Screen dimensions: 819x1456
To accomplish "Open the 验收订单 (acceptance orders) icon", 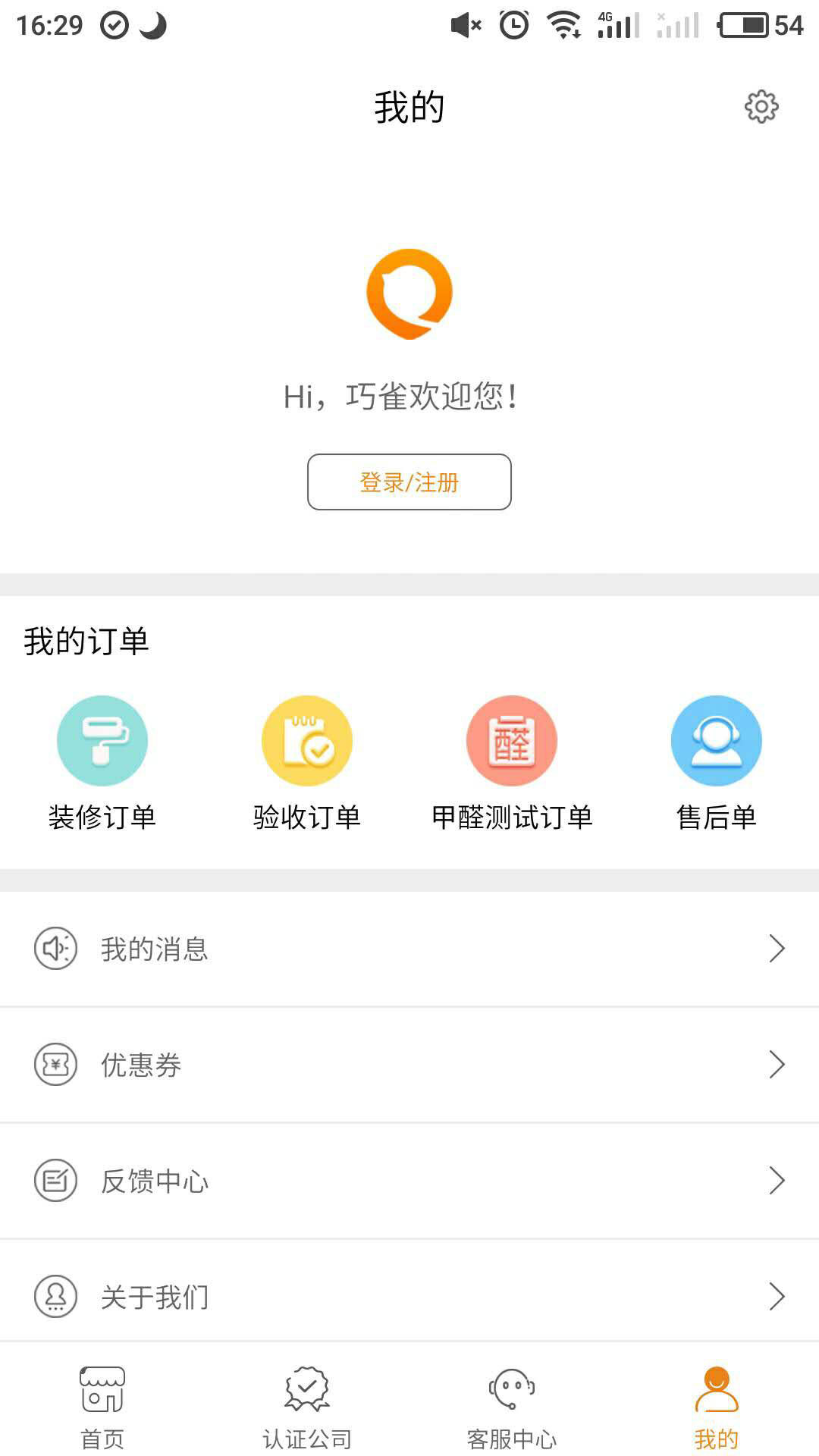I will [306, 741].
